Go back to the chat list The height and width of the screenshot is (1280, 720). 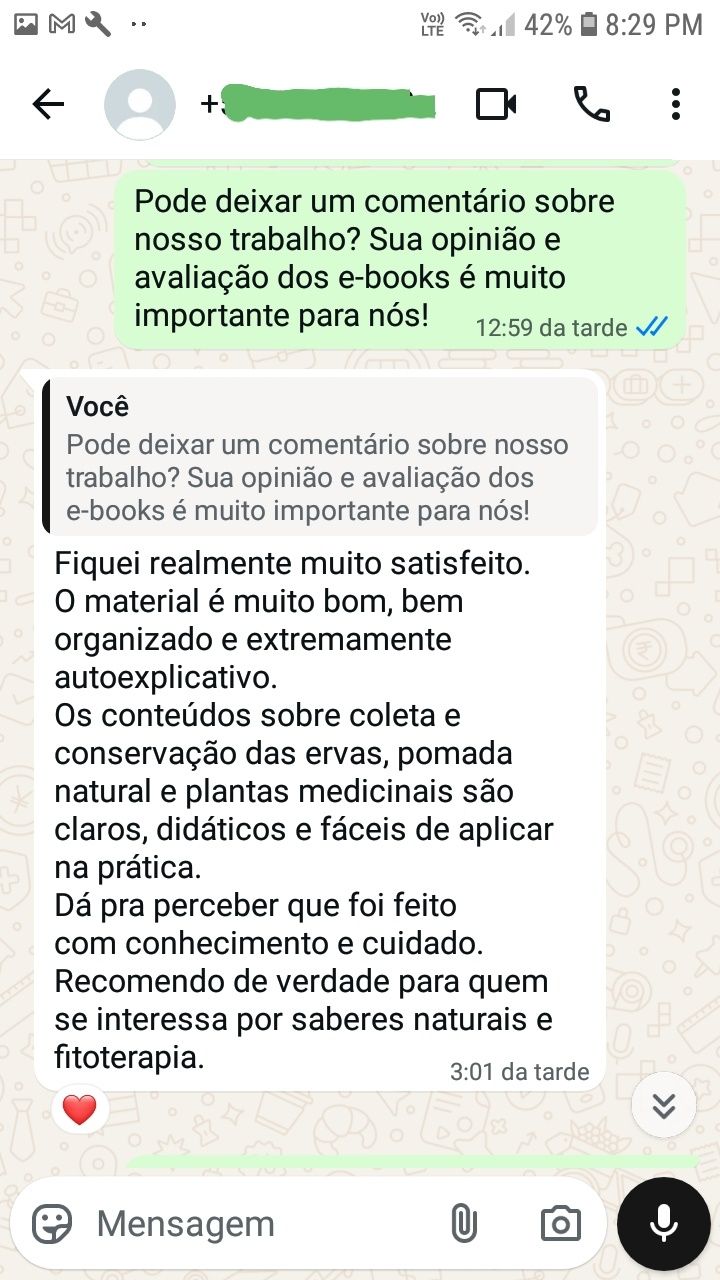click(48, 104)
